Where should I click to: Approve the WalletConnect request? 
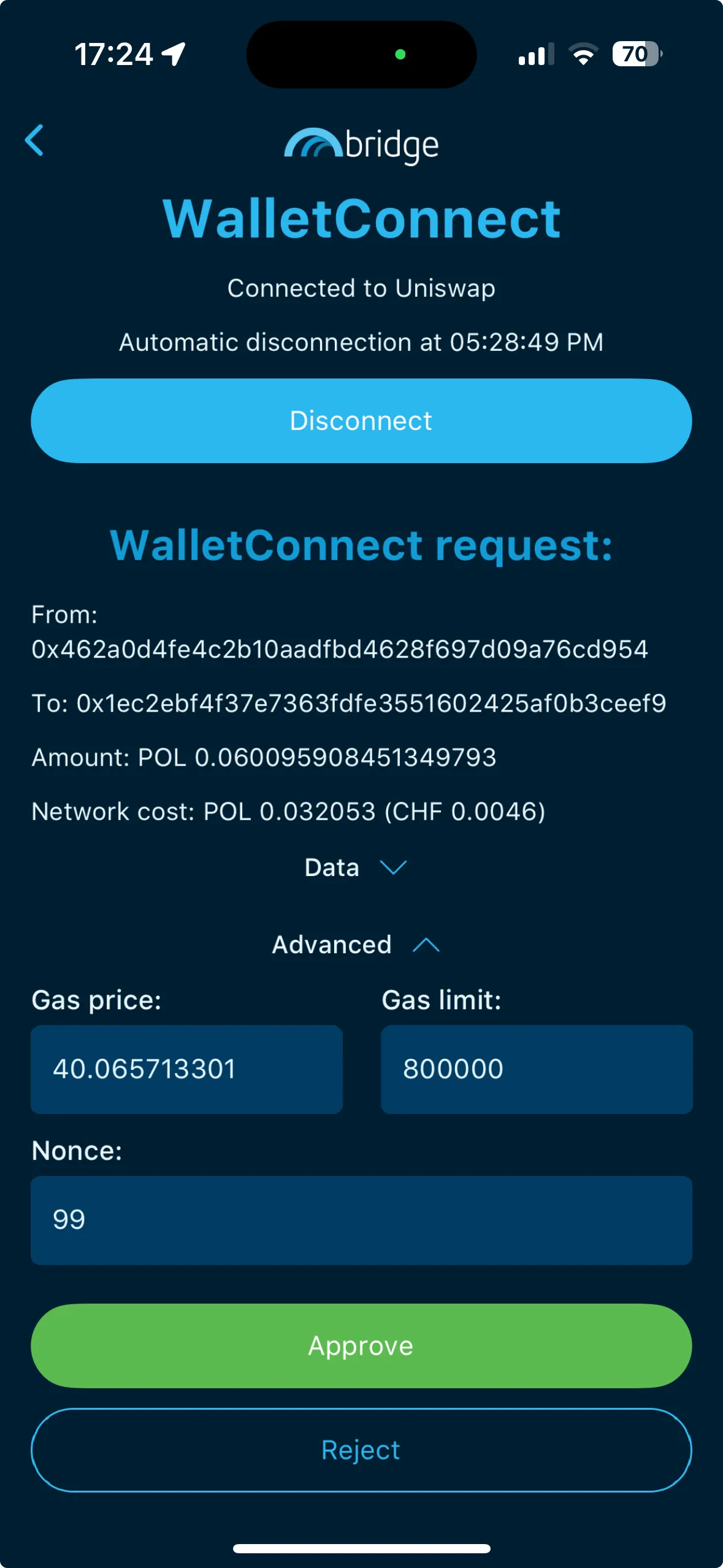pyautogui.click(x=362, y=1345)
